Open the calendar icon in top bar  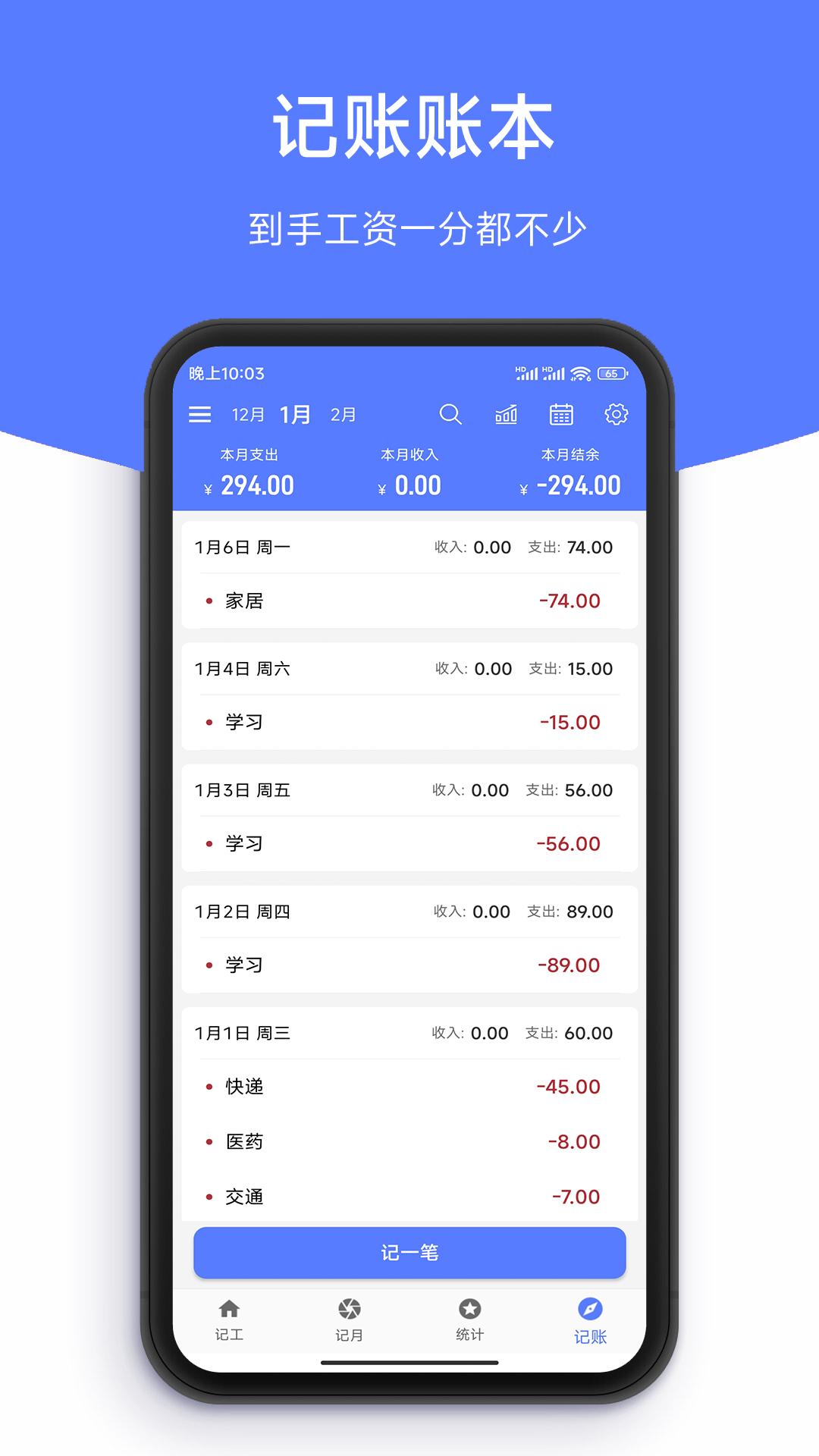562,415
